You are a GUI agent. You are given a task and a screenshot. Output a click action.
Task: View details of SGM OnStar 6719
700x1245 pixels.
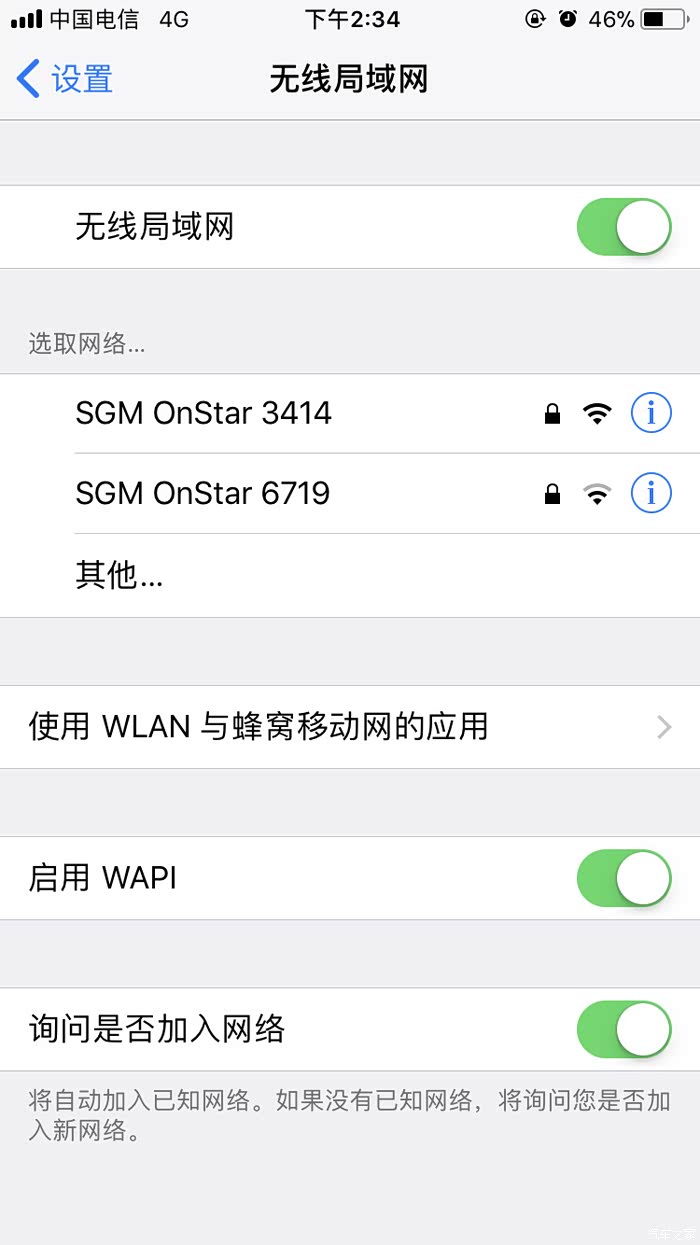pyautogui.click(x=651, y=493)
